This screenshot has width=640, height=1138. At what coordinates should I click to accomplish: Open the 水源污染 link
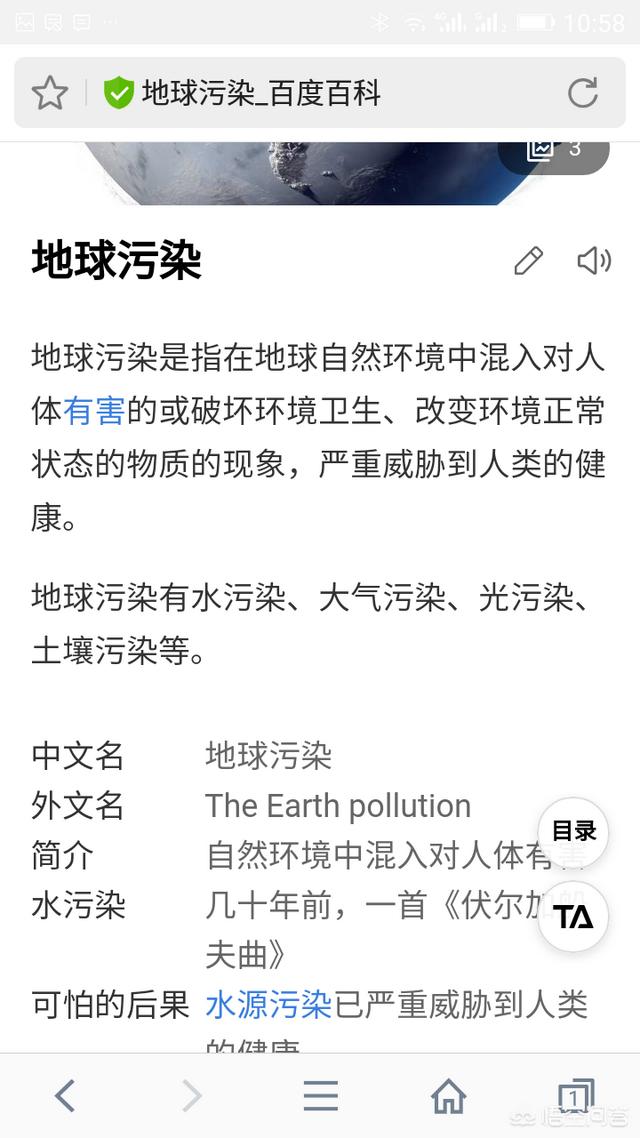click(x=268, y=1005)
